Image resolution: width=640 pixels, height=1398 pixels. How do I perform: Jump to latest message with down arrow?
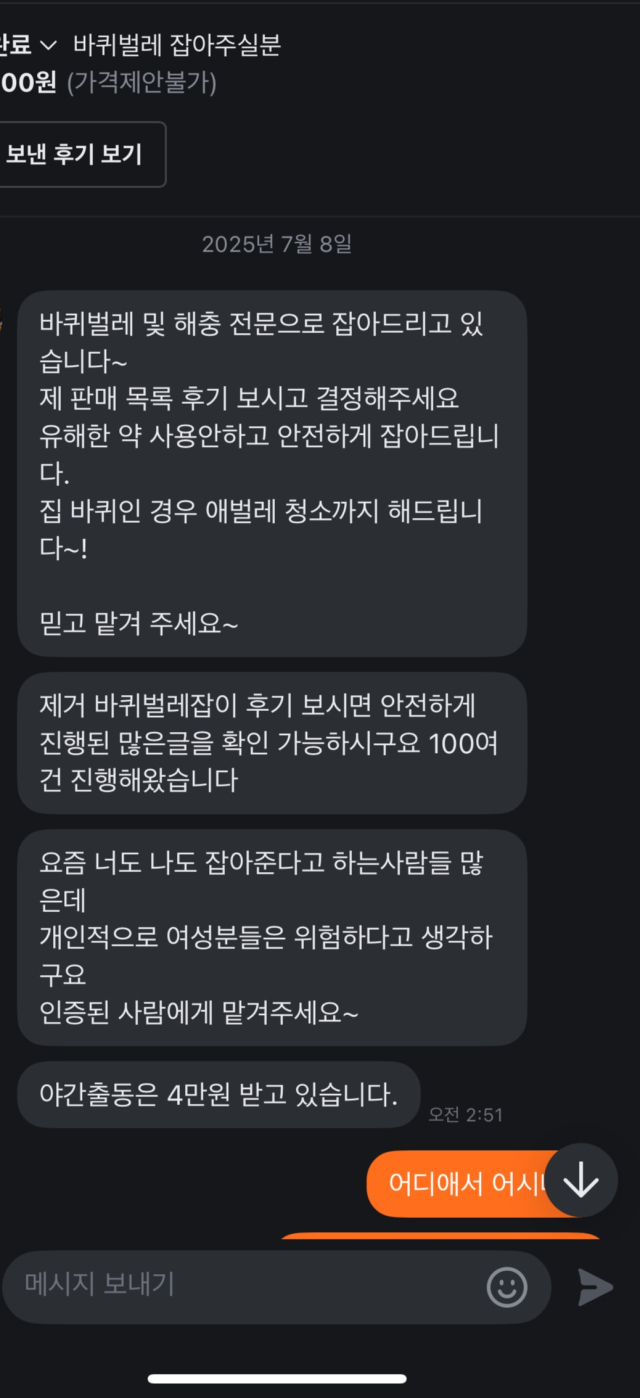[x=580, y=1181]
